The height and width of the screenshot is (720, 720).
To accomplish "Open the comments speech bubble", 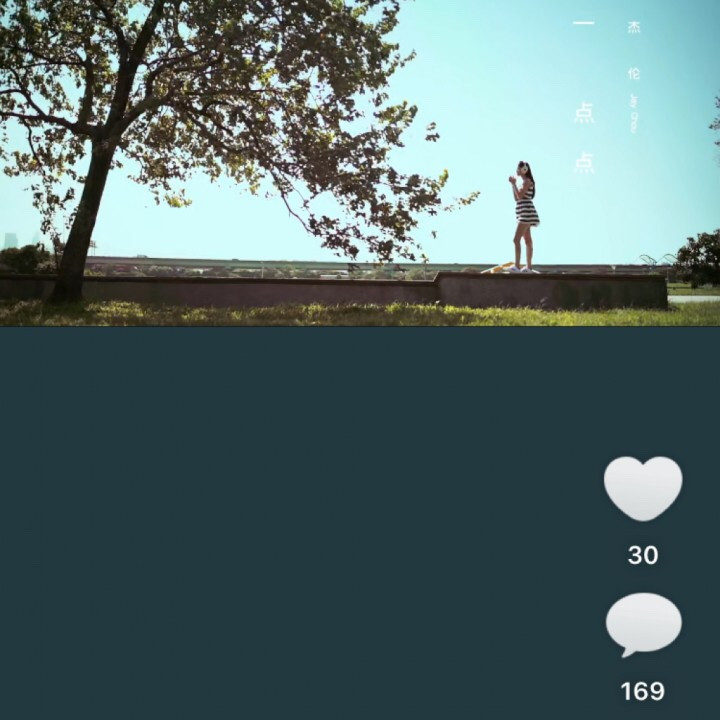I will [643, 624].
